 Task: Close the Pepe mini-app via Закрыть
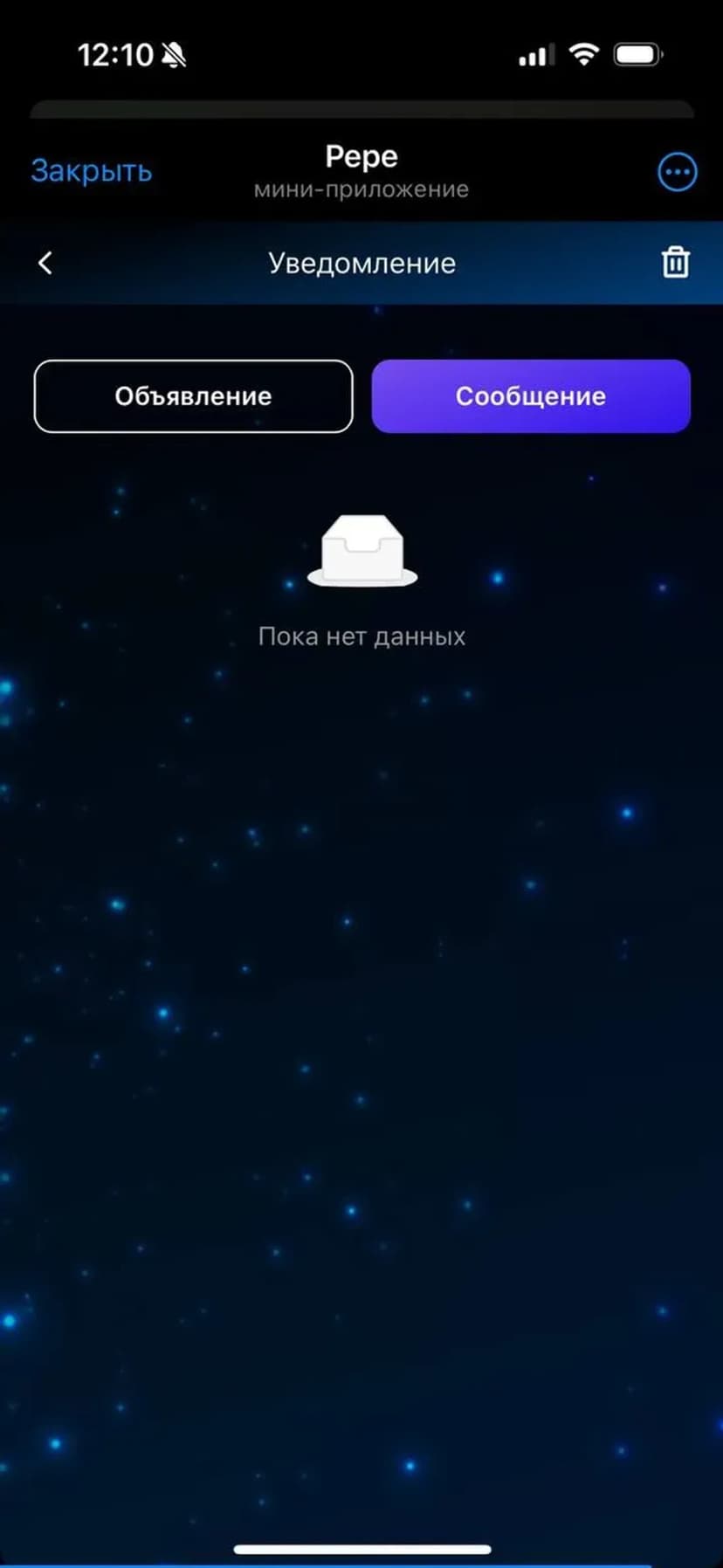[92, 171]
